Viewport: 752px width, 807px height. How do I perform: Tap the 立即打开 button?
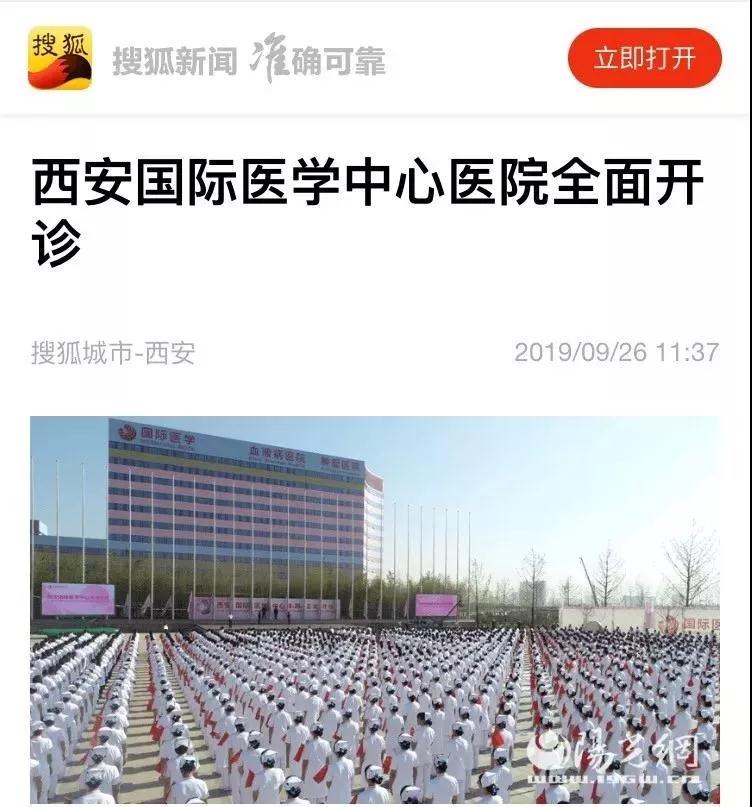click(644, 58)
